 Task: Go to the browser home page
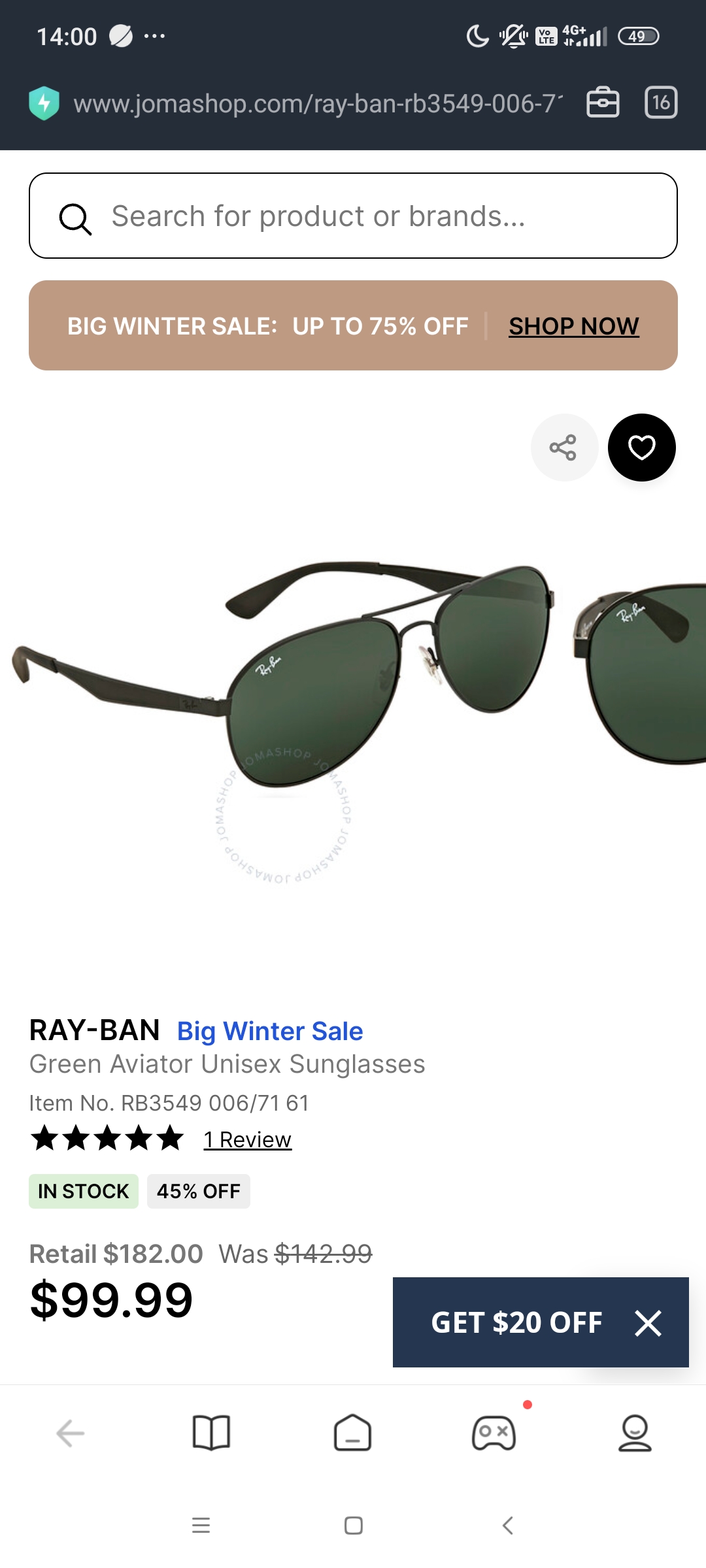(x=352, y=1433)
